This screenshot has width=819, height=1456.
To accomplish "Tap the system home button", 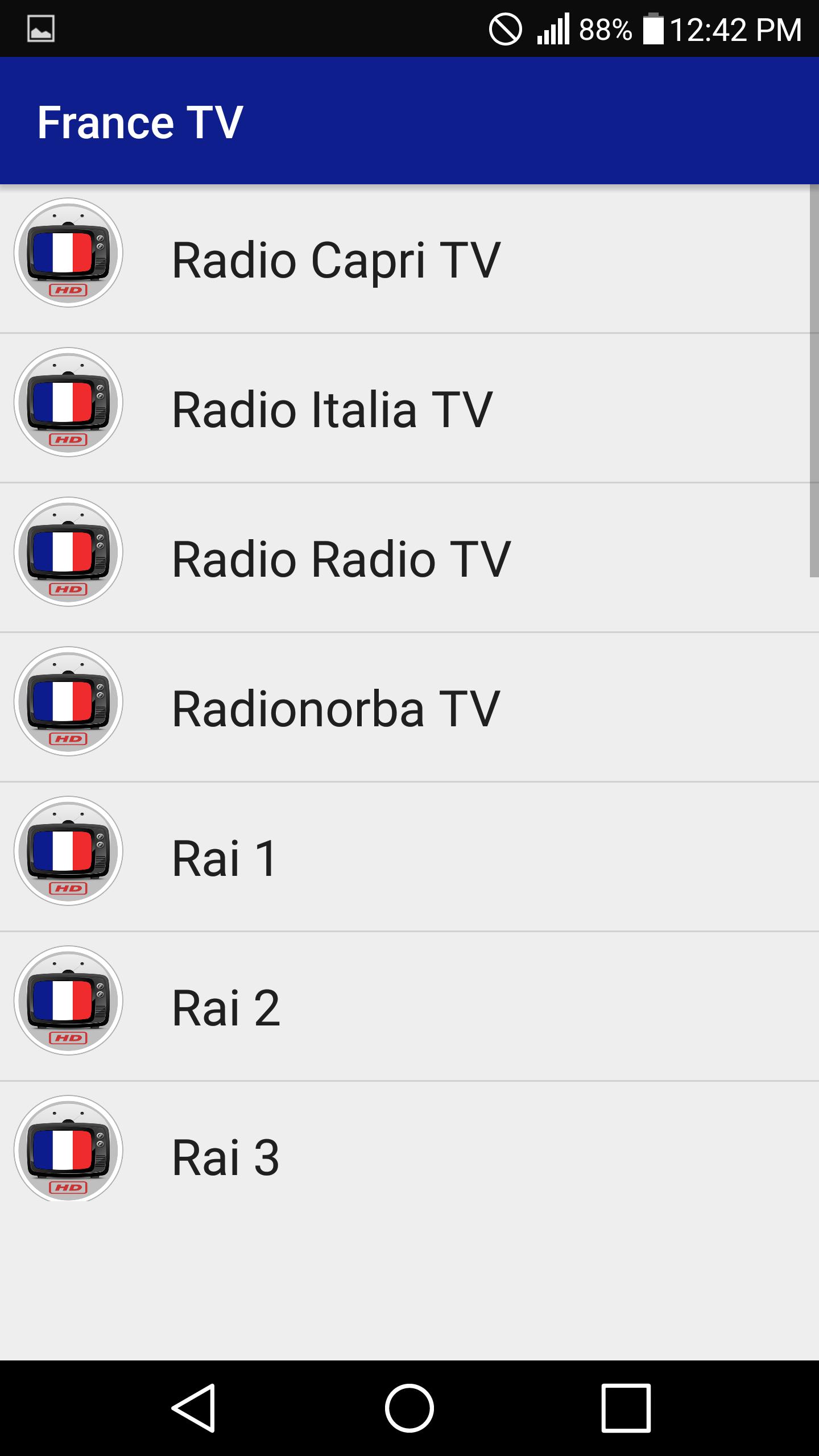I will coord(409,1408).
